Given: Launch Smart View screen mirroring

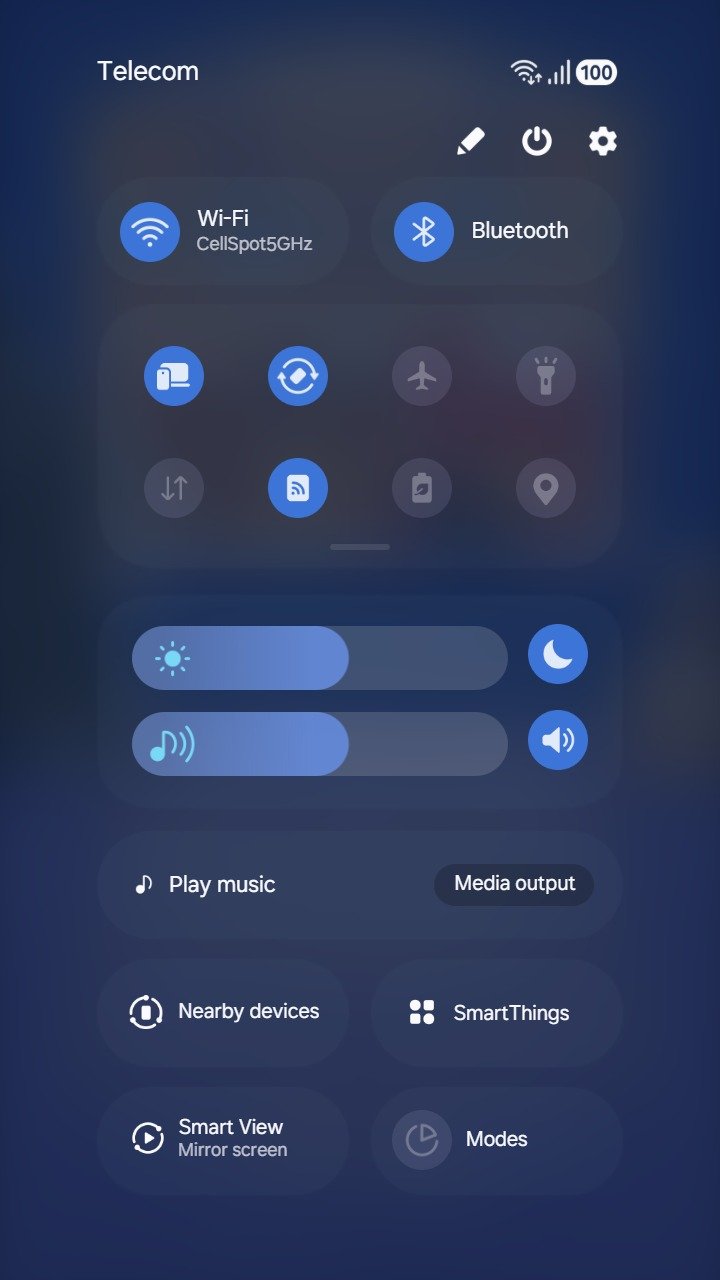Looking at the screenshot, I should point(224,1138).
